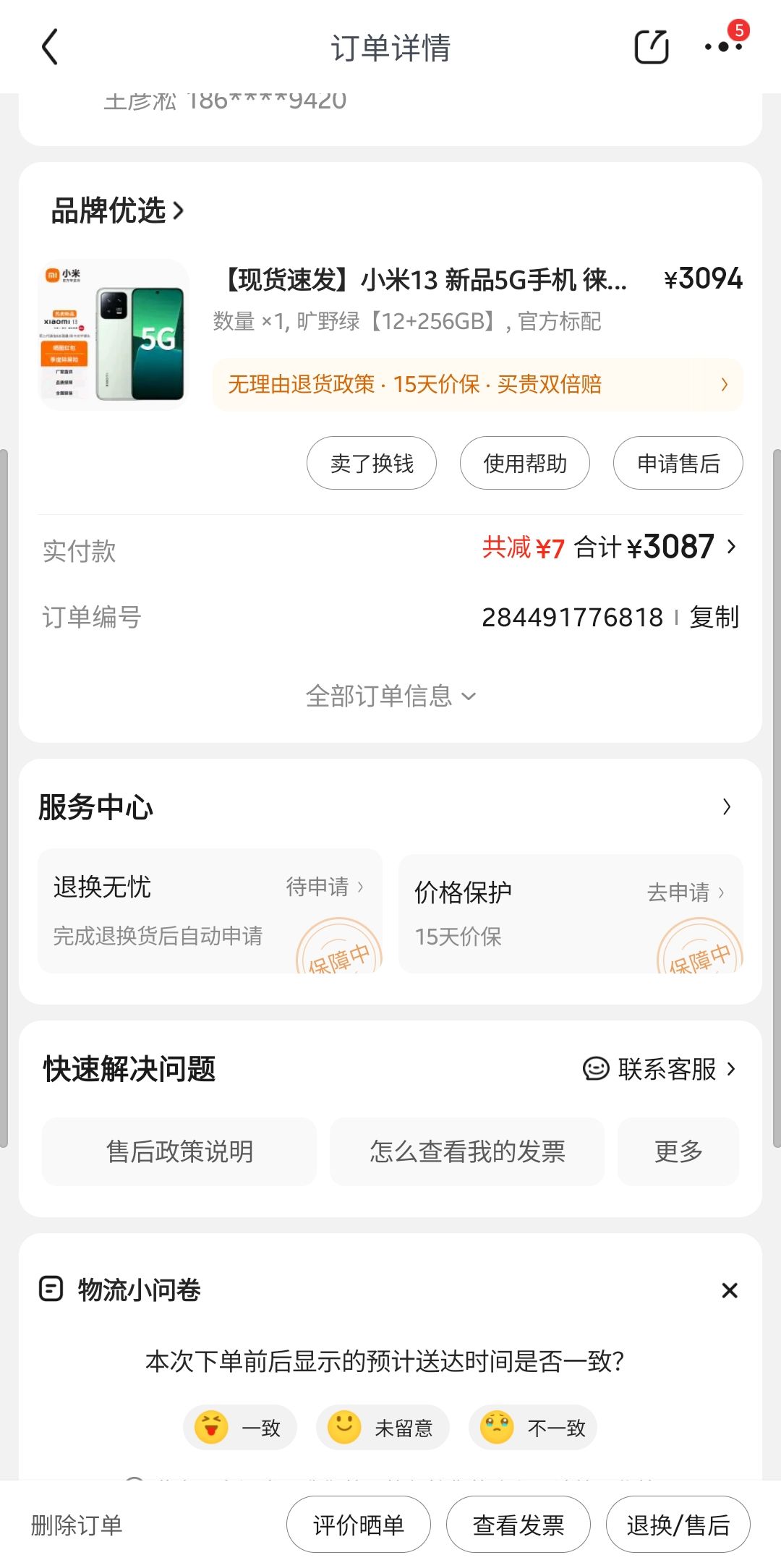Screen dimensions: 781x1568
Task: Copy the order number
Action: click(x=714, y=618)
